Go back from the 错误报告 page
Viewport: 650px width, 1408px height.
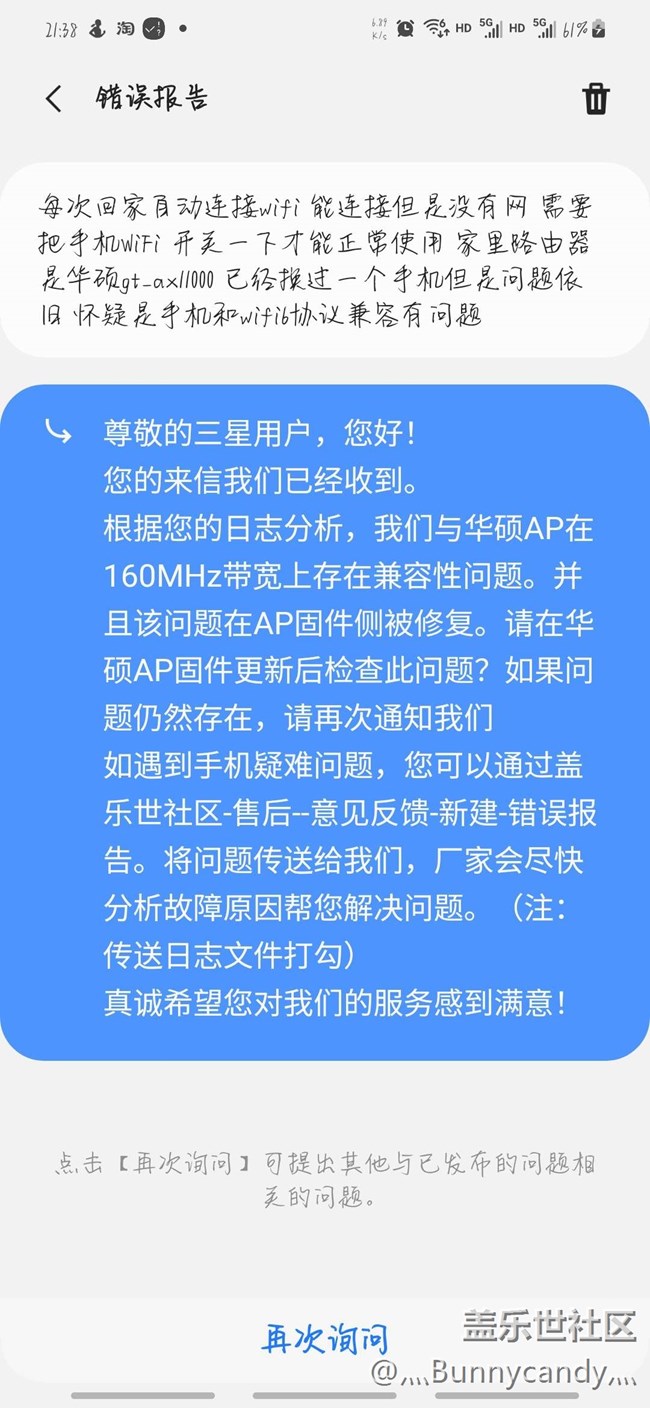click(x=54, y=98)
